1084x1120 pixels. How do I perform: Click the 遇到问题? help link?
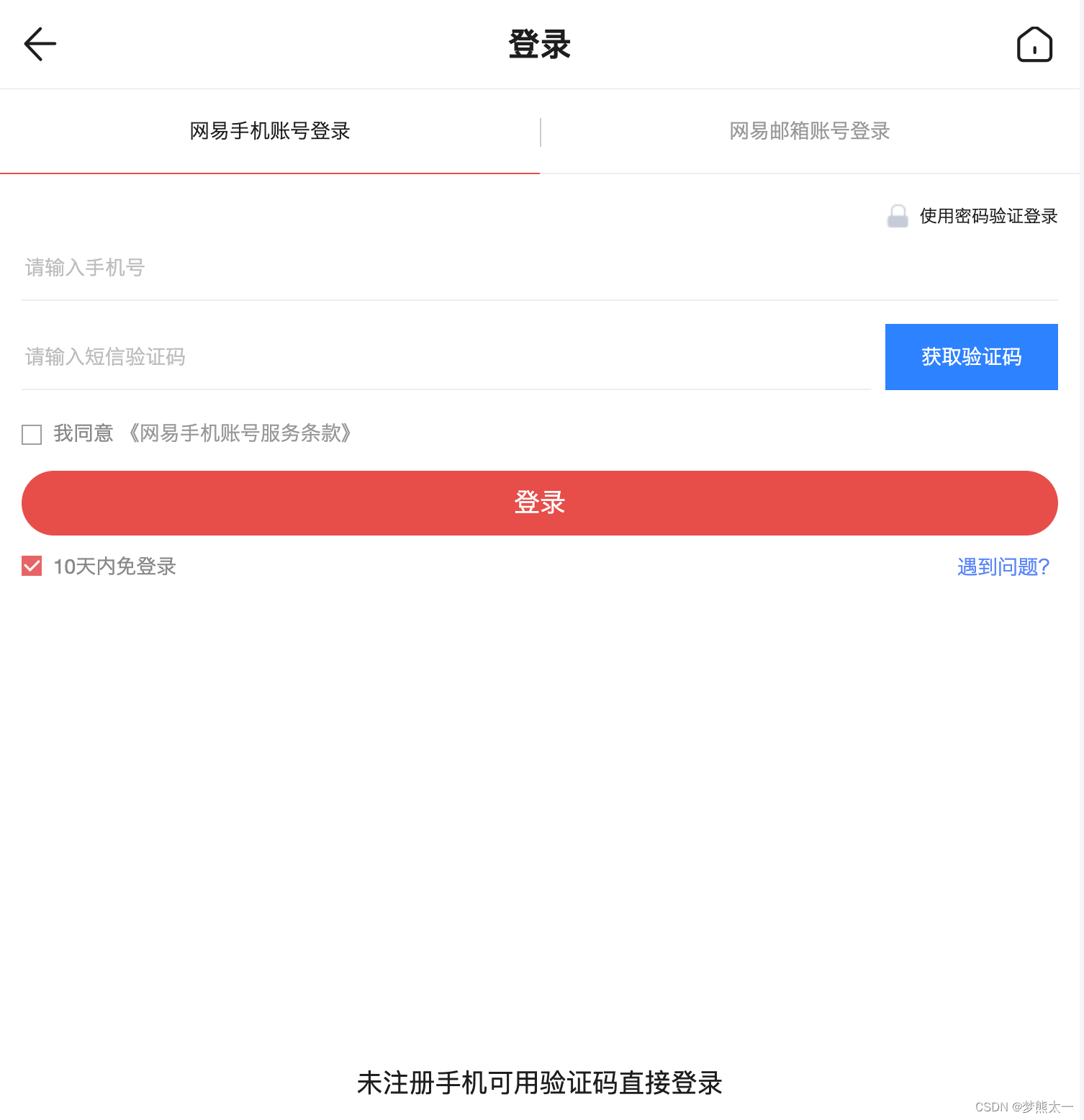pos(1003,566)
